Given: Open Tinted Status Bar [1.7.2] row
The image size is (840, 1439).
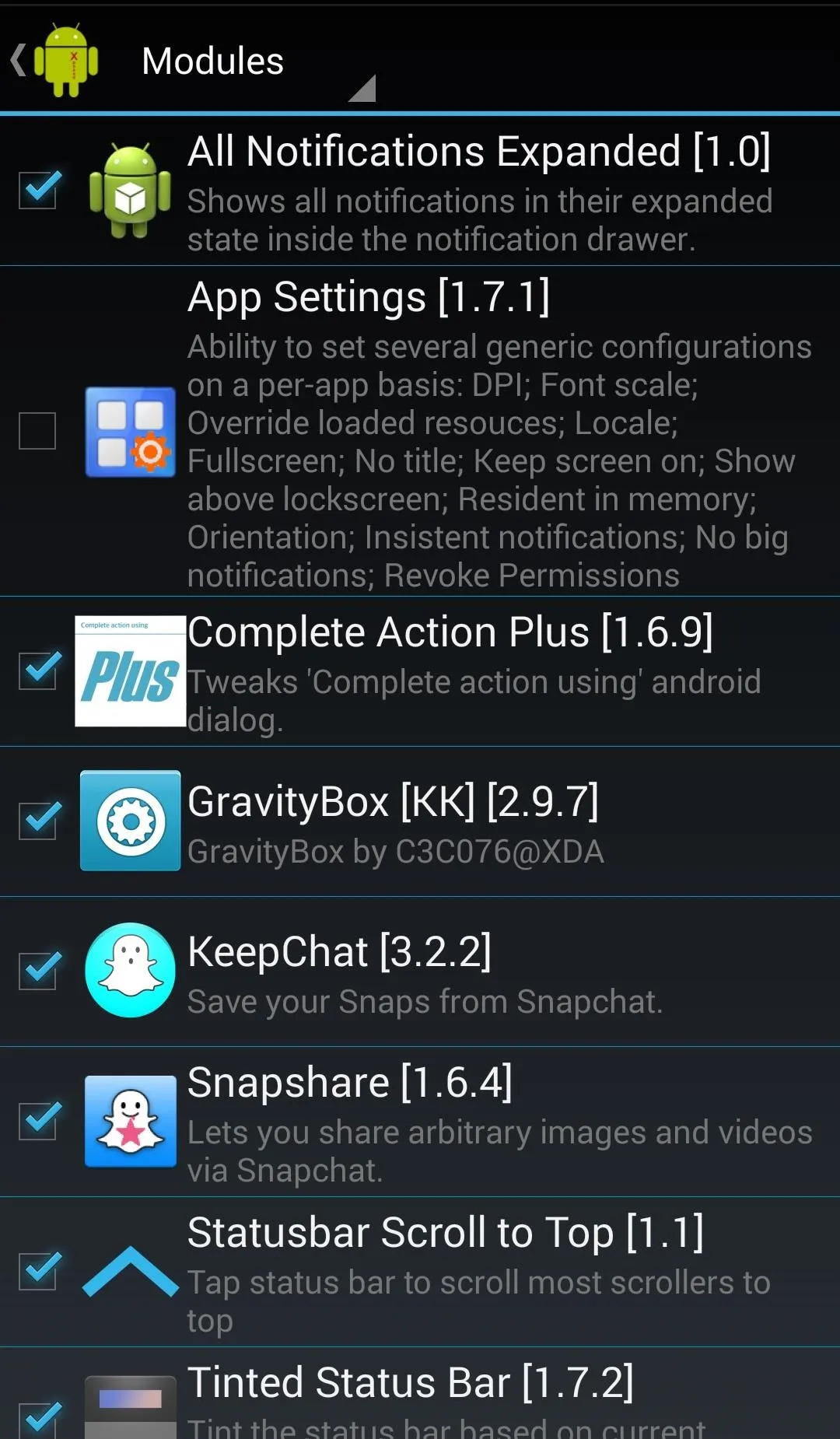Looking at the screenshot, I should tap(420, 1393).
